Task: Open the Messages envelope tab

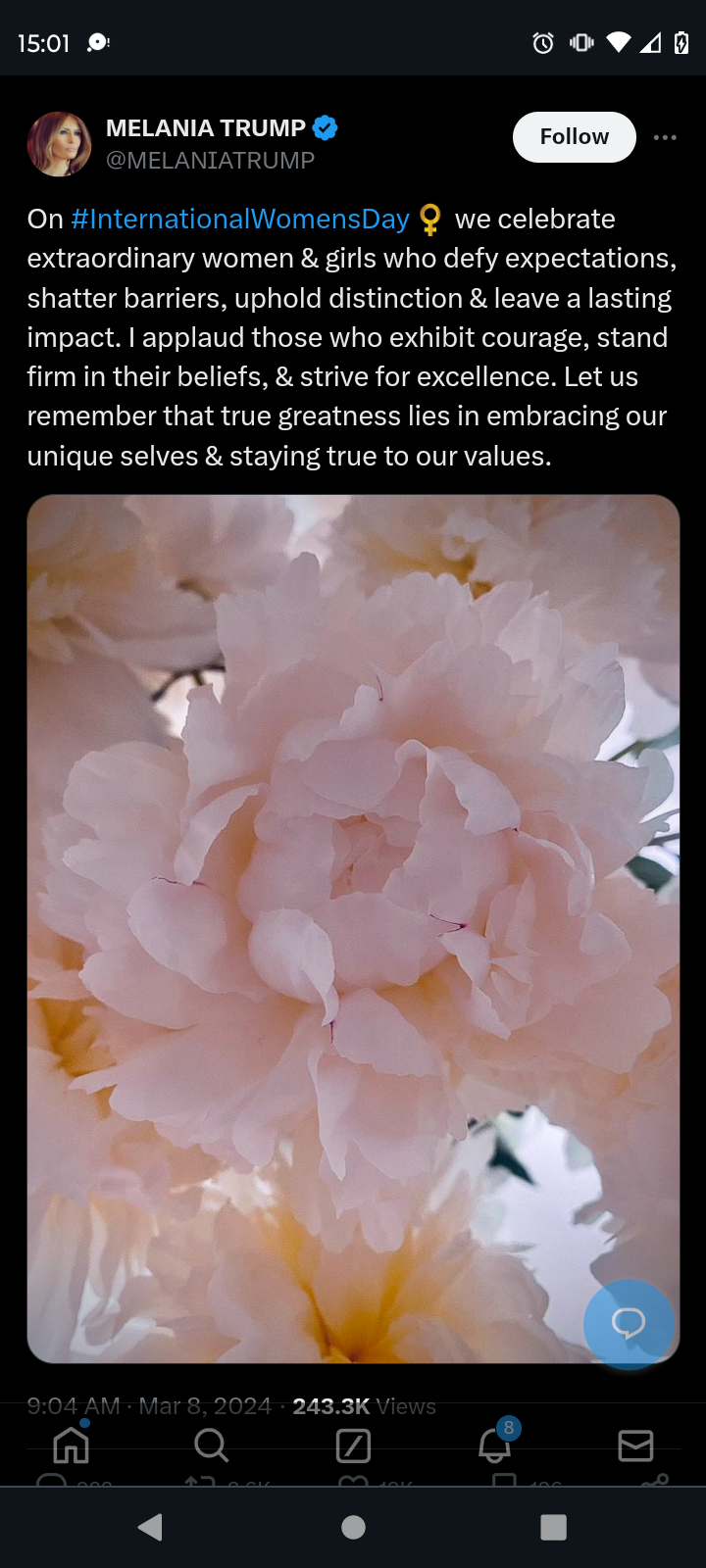Action: pyautogui.click(x=635, y=1445)
